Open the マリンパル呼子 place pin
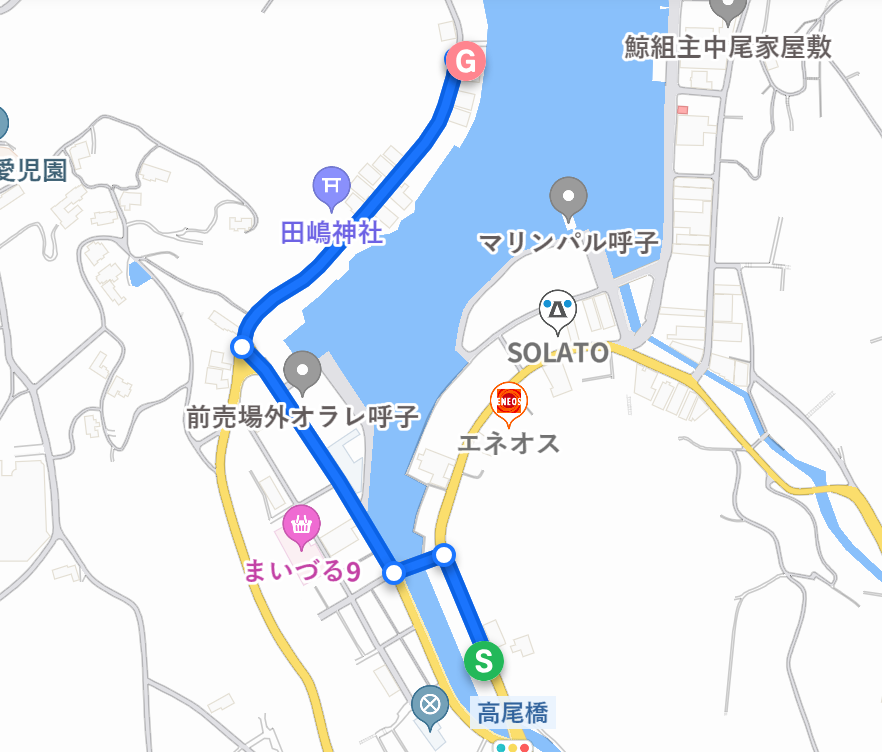Image resolution: width=882 pixels, height=752 pixels. [569, 198]
